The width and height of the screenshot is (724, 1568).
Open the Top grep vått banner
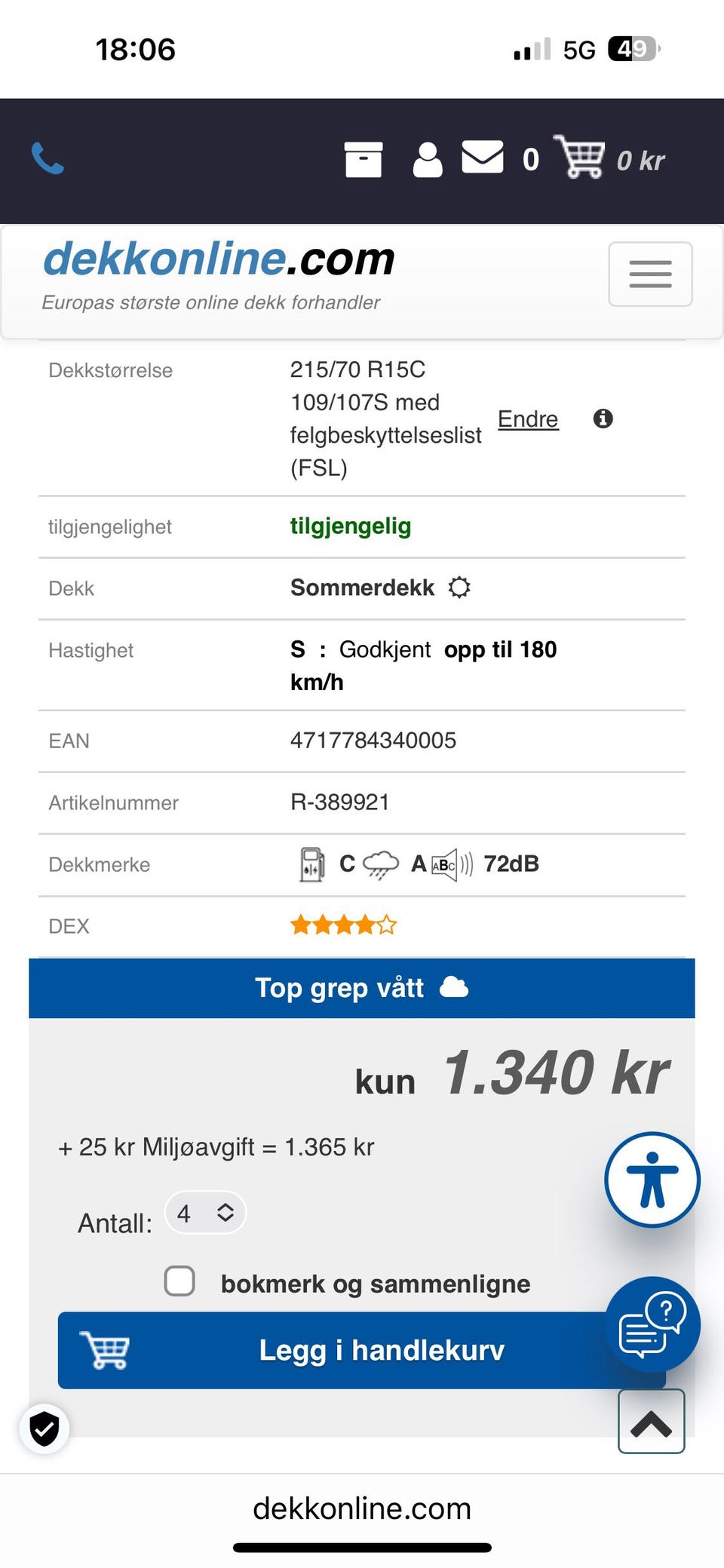361,987
